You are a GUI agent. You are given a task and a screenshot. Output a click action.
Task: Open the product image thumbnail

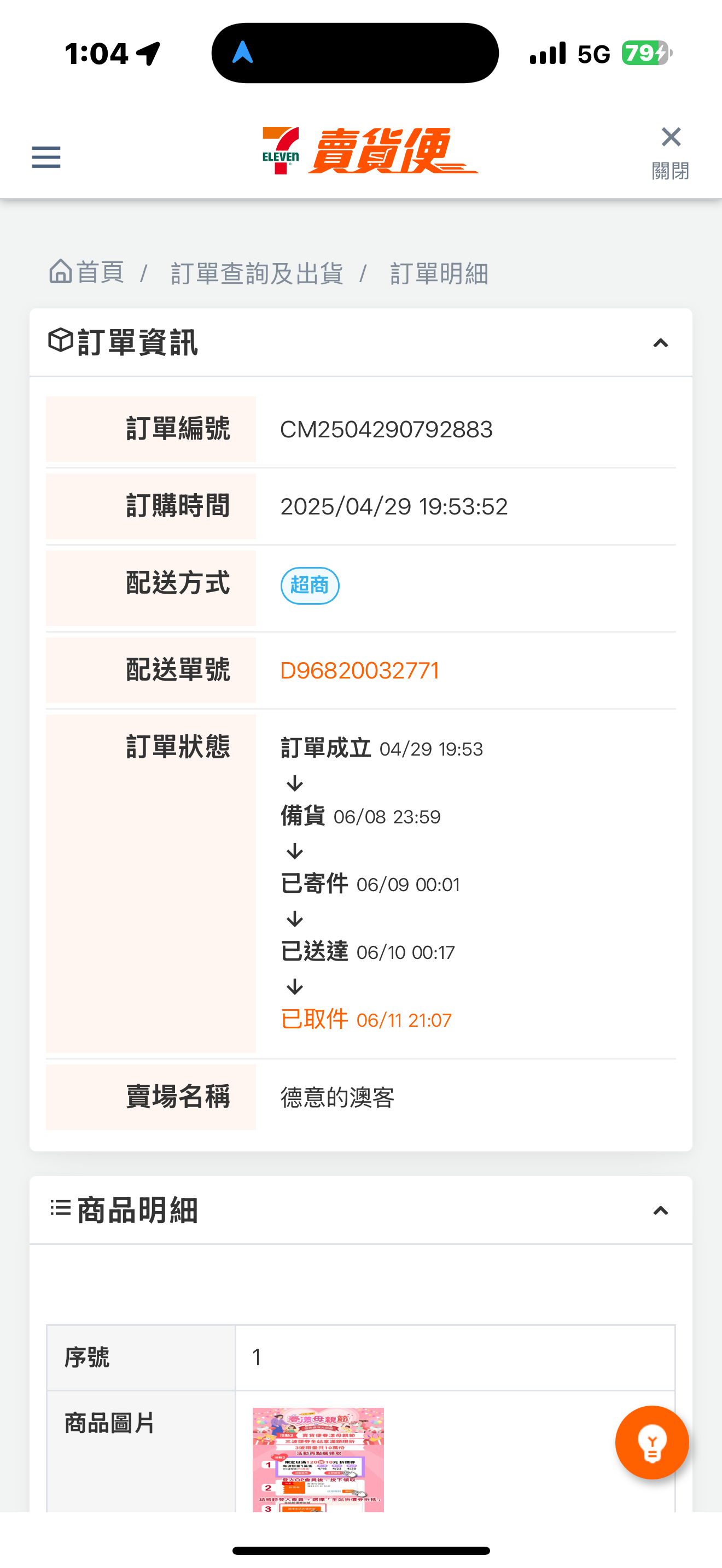[x=318, y=1460]
